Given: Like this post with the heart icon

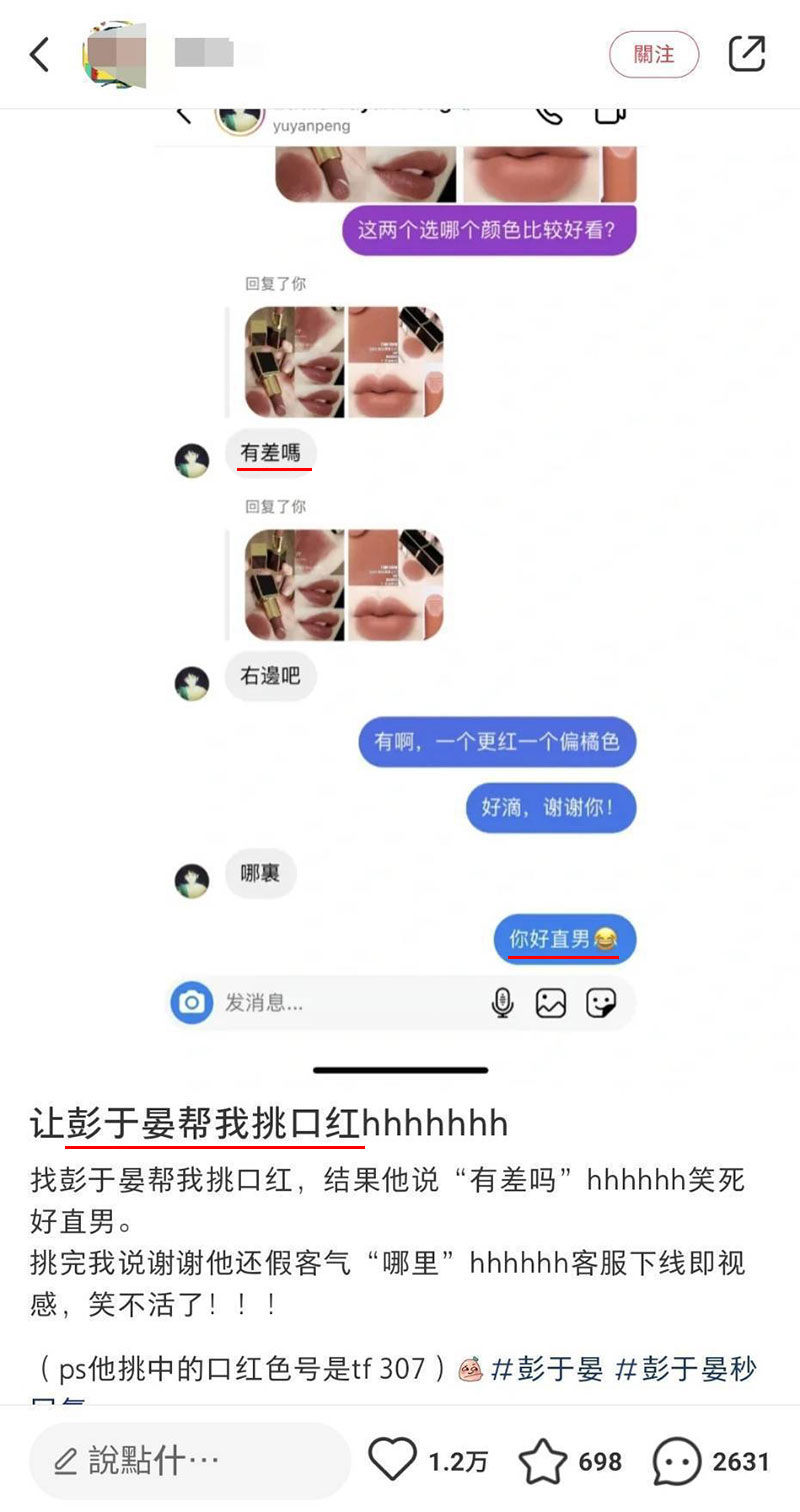Looking at the screenshot, I should pos(392,1461).
